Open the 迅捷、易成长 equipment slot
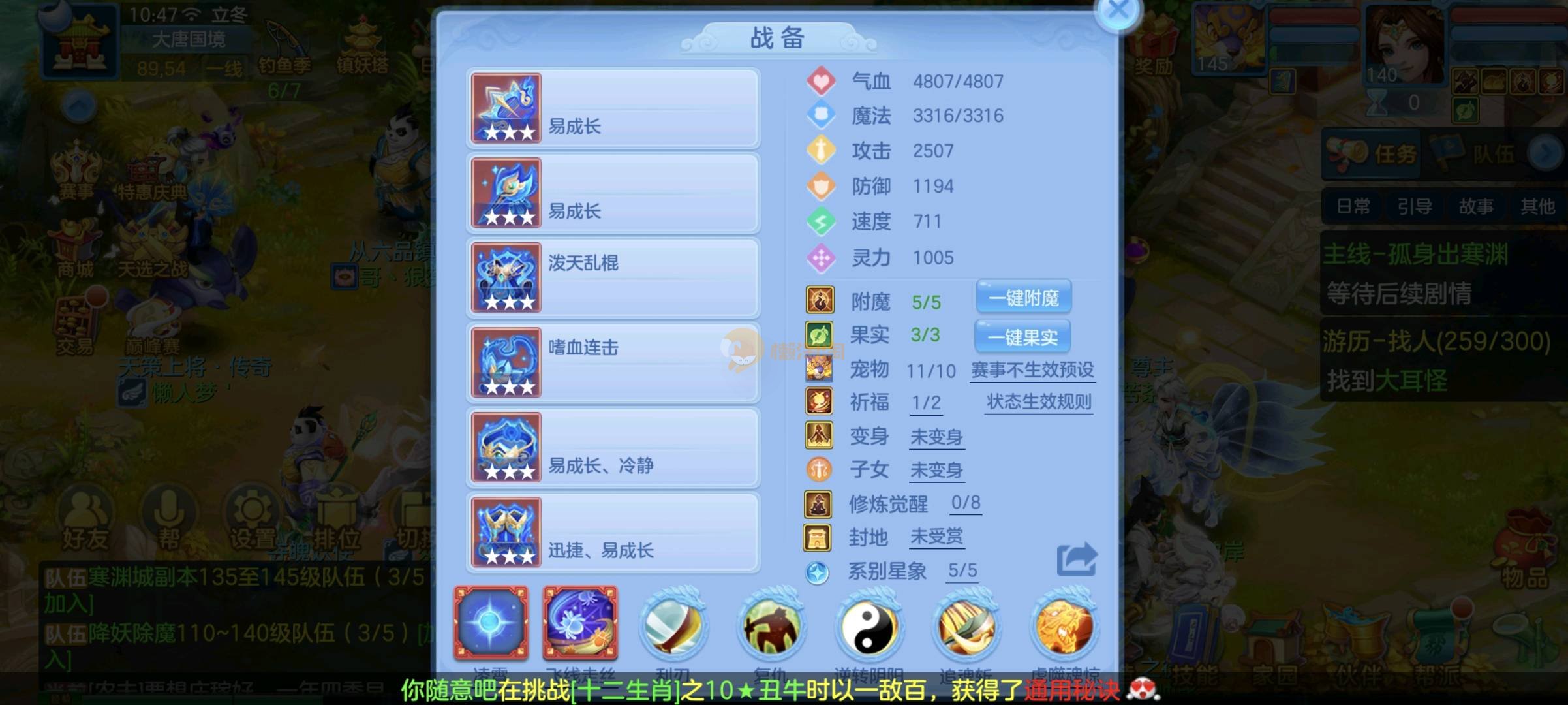Image resolution: width=1568 pixels, height=705 pixels. tap(612, 532)
